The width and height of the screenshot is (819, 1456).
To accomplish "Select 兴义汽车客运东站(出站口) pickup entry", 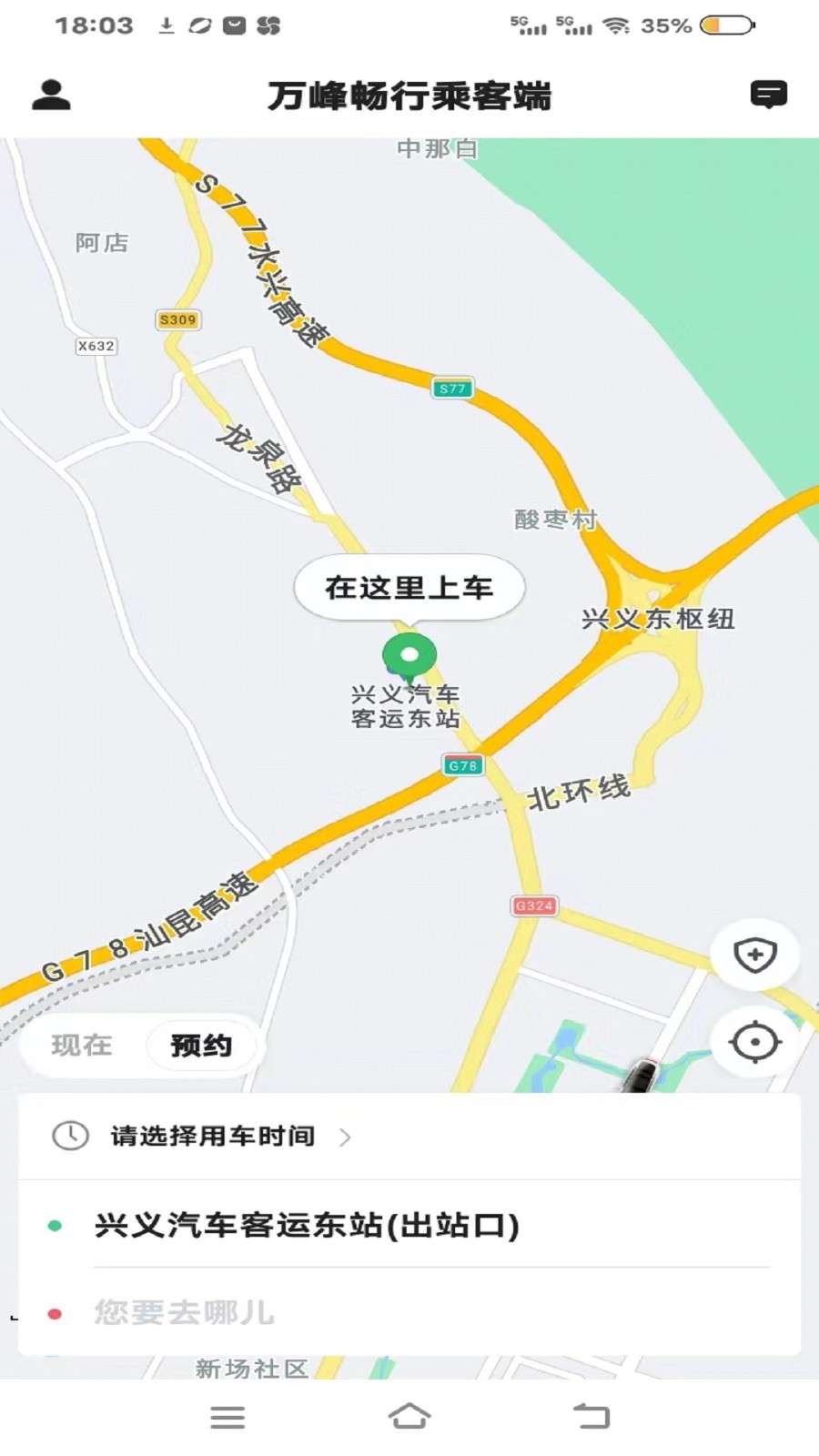I will [307, 1226].
